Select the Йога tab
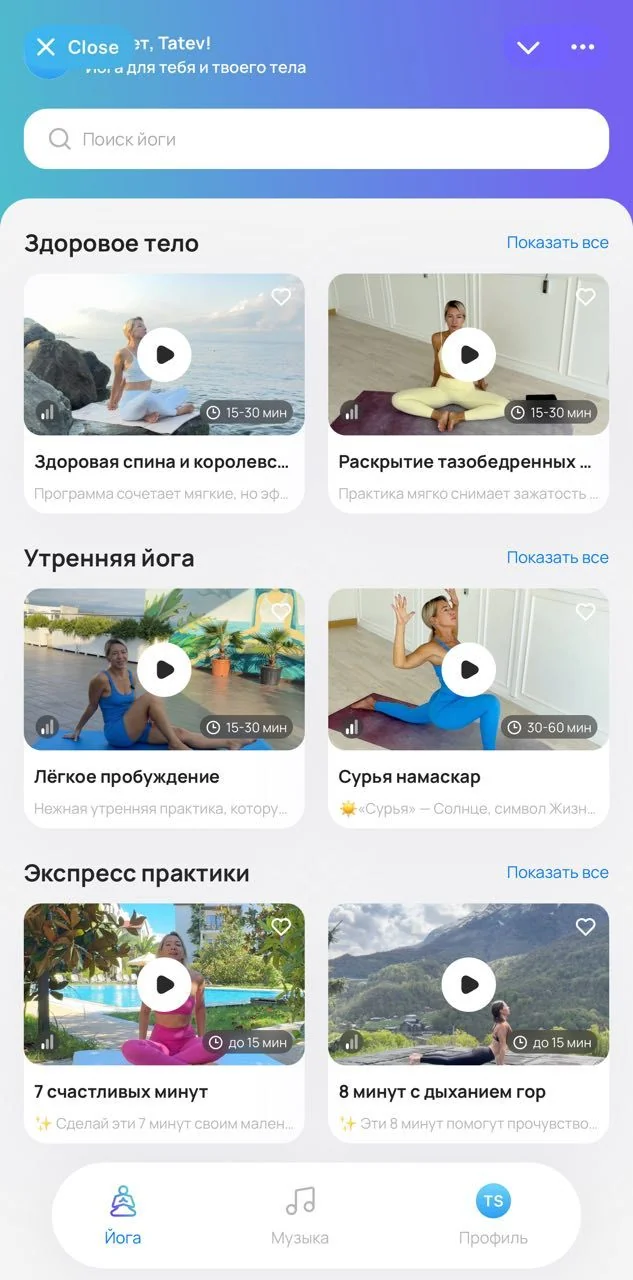 coord(123,1215)
